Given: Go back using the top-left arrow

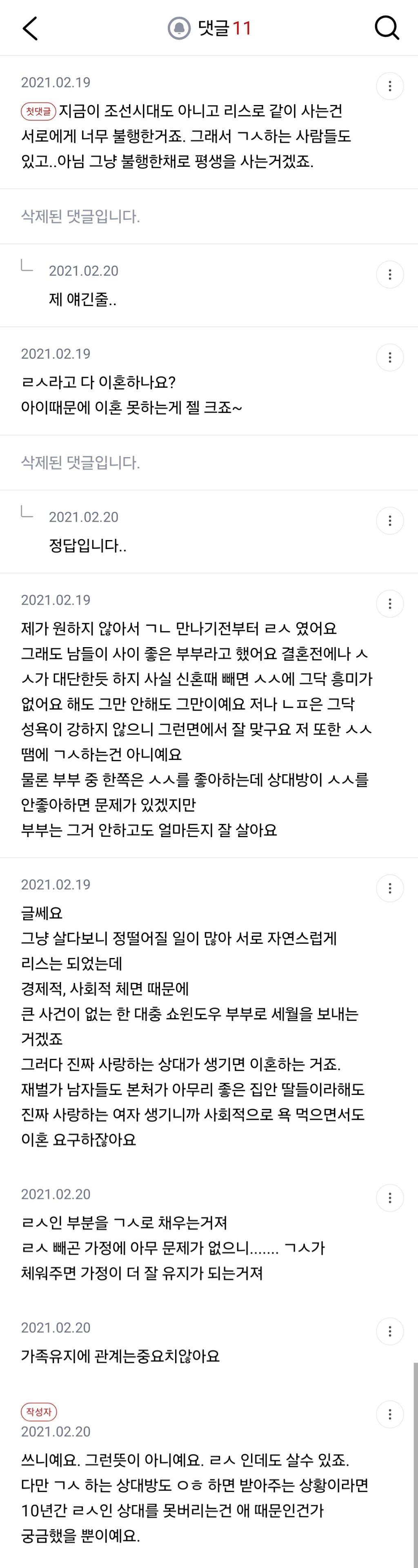Looking at the screenshot, I should pos(30,28).
